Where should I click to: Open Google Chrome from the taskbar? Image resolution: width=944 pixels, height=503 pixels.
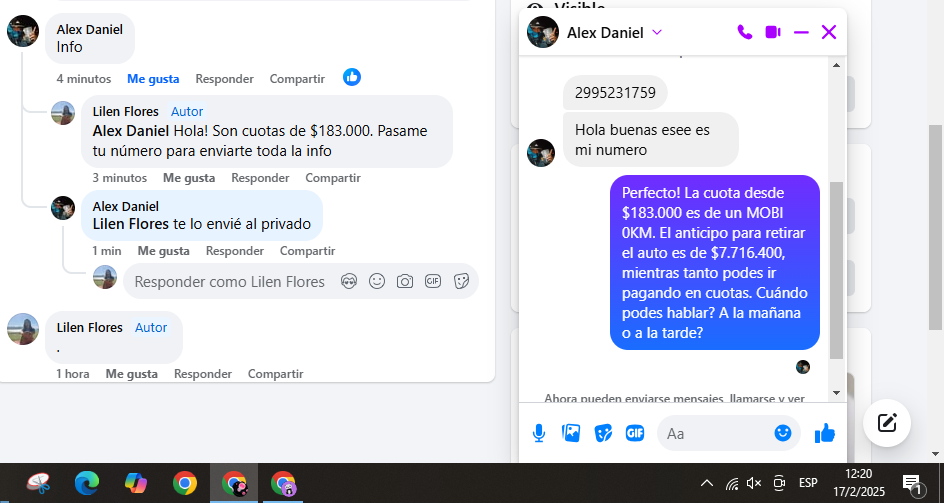185,484
